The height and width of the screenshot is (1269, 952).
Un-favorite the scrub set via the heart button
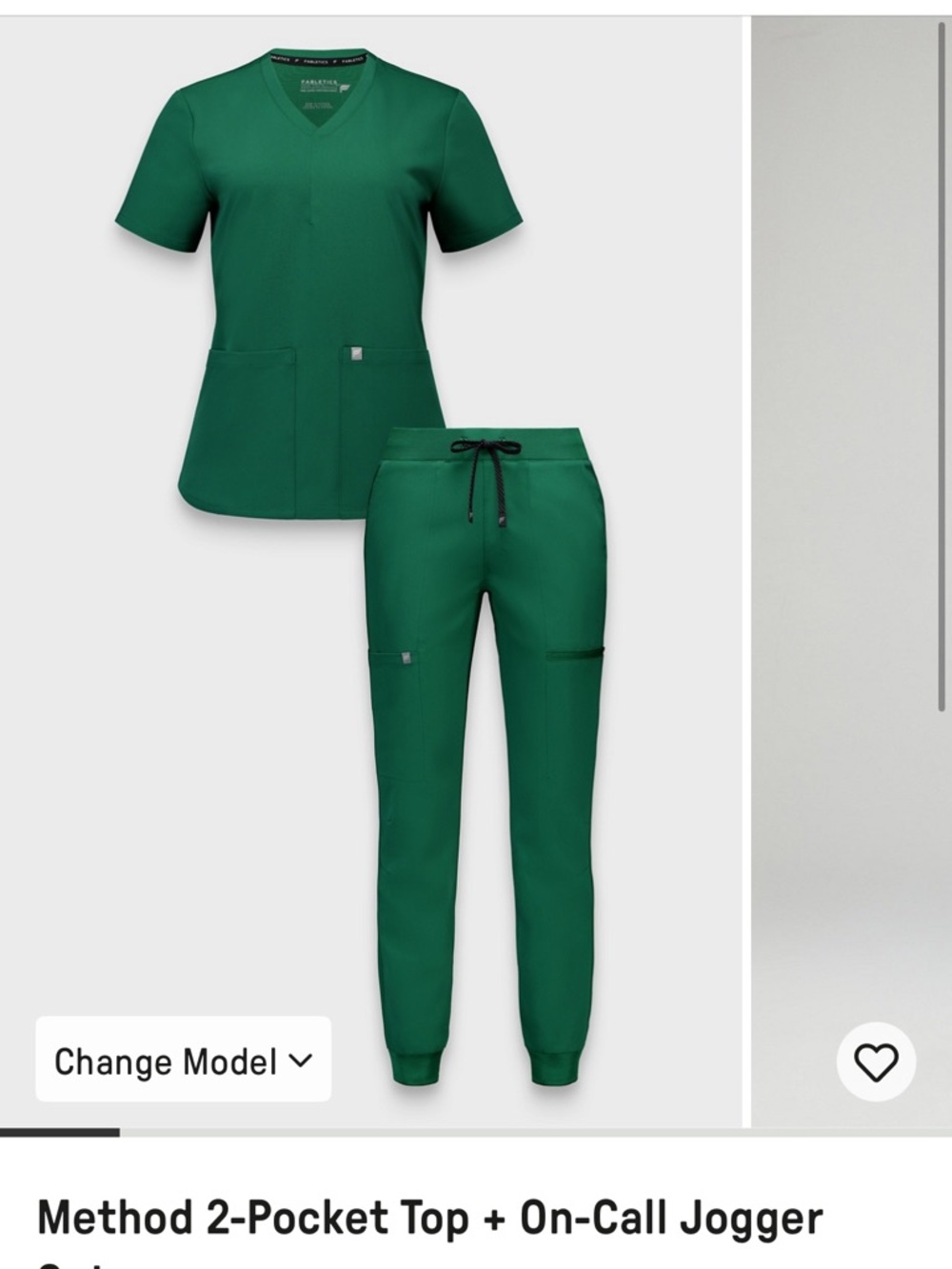tap(877, 1061)
